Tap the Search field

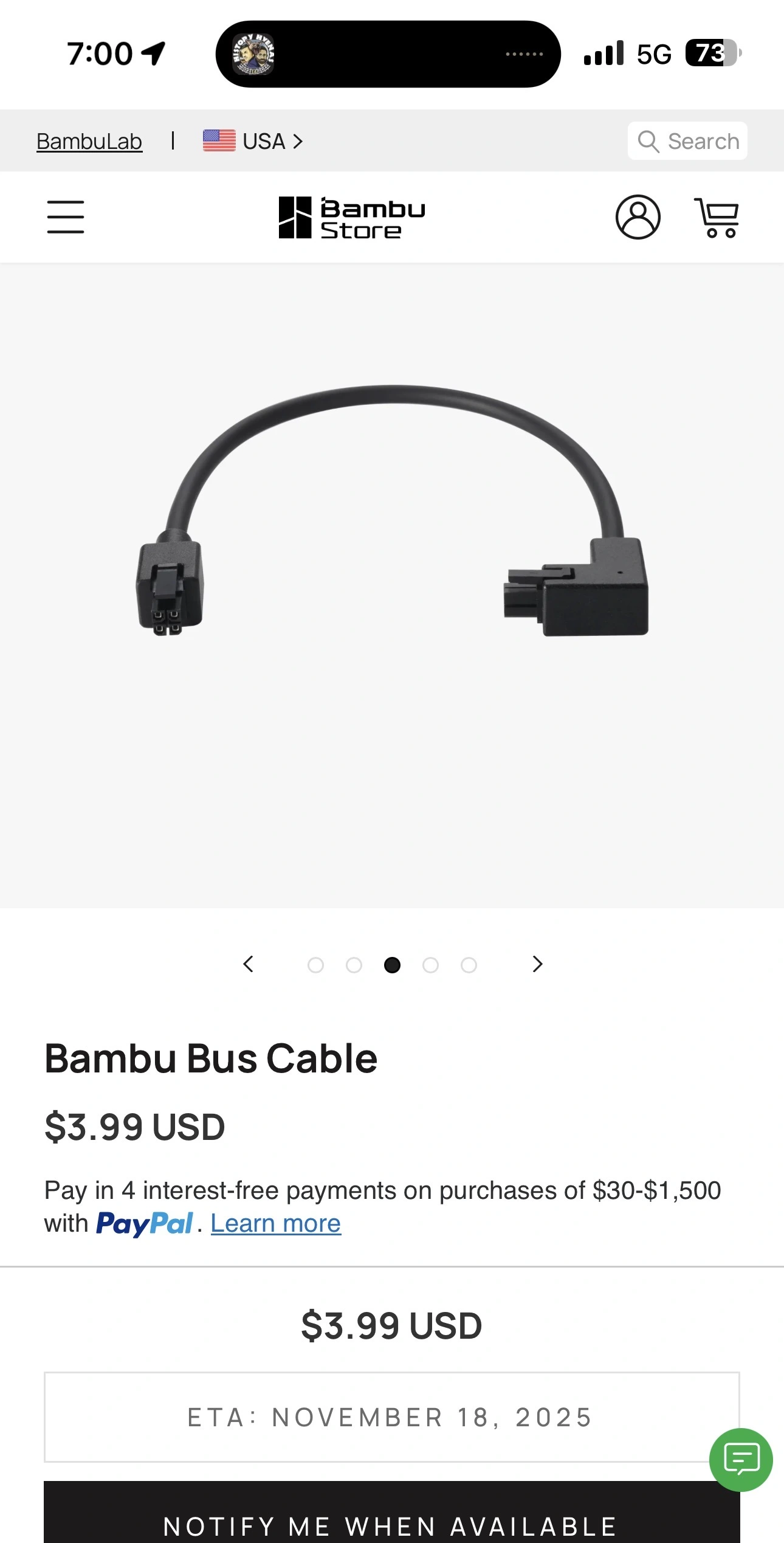coord(687,141)
